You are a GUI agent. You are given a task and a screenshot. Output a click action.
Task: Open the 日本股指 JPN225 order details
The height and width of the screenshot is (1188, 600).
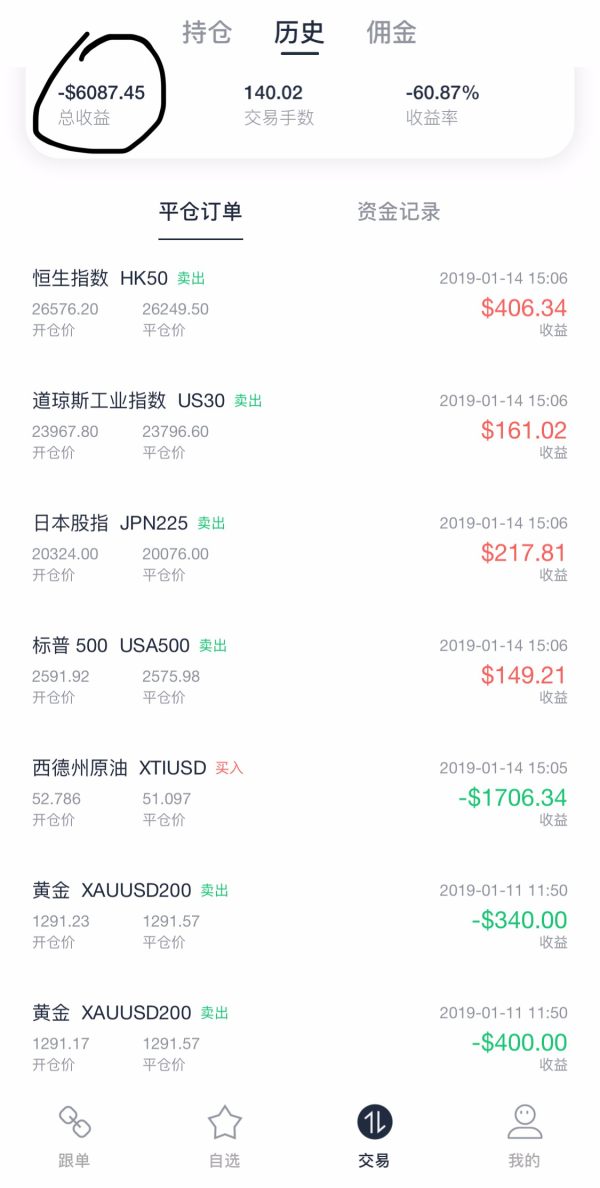pyautogui.click(x=299, y=548)
